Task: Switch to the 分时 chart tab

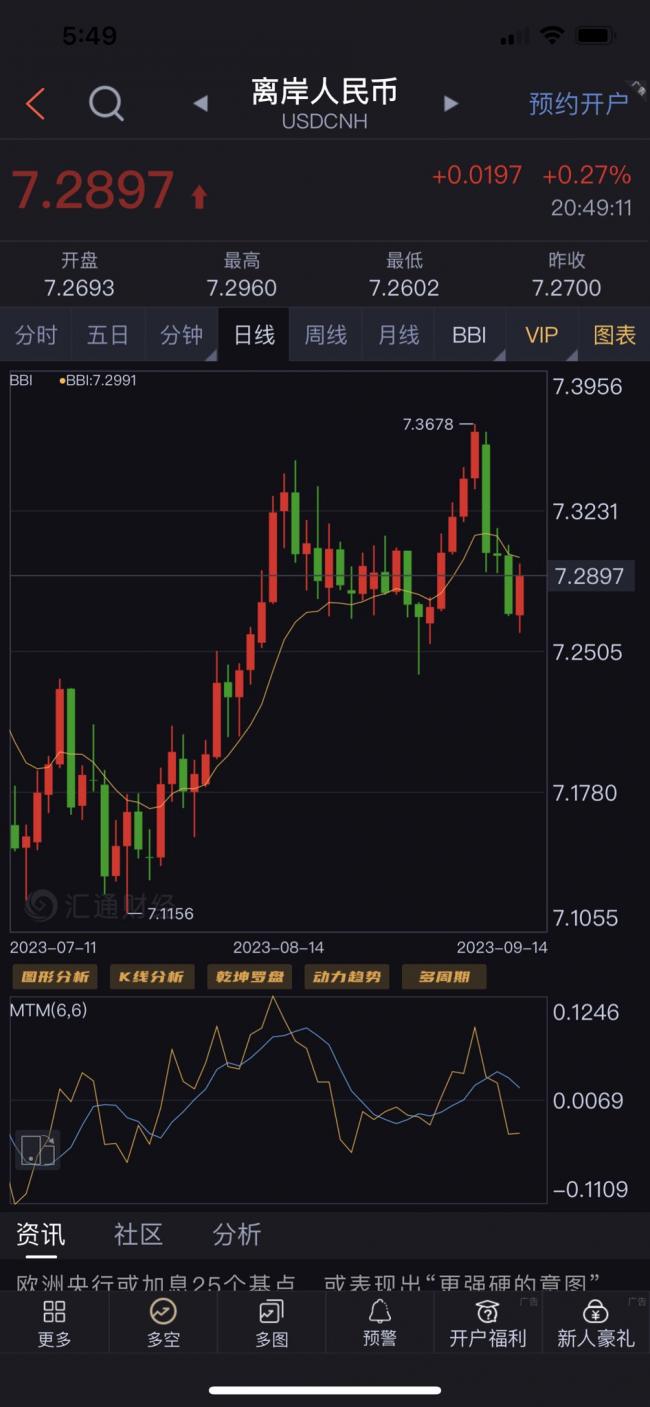Action: (x=36, y=335)
